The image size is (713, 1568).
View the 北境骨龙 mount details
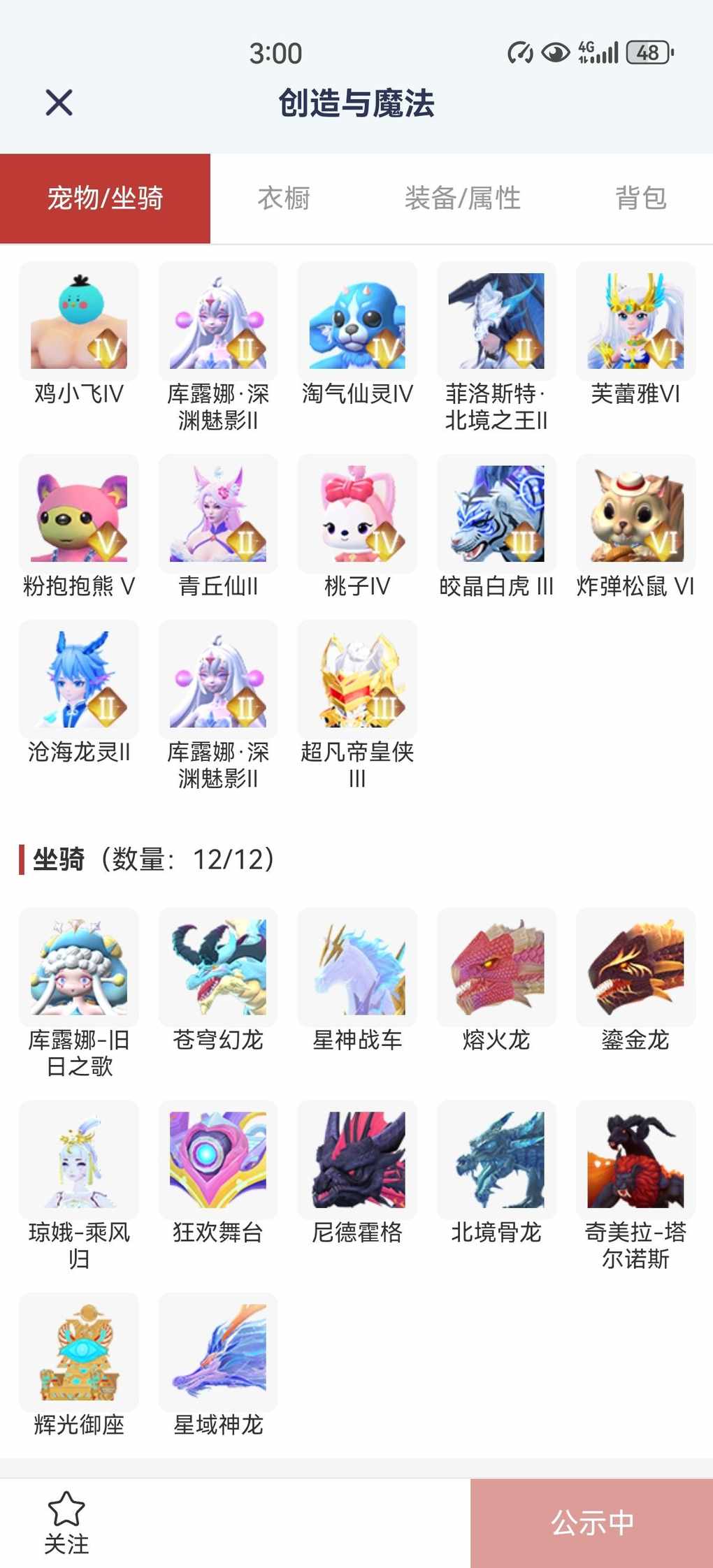tap(496, 1160)
